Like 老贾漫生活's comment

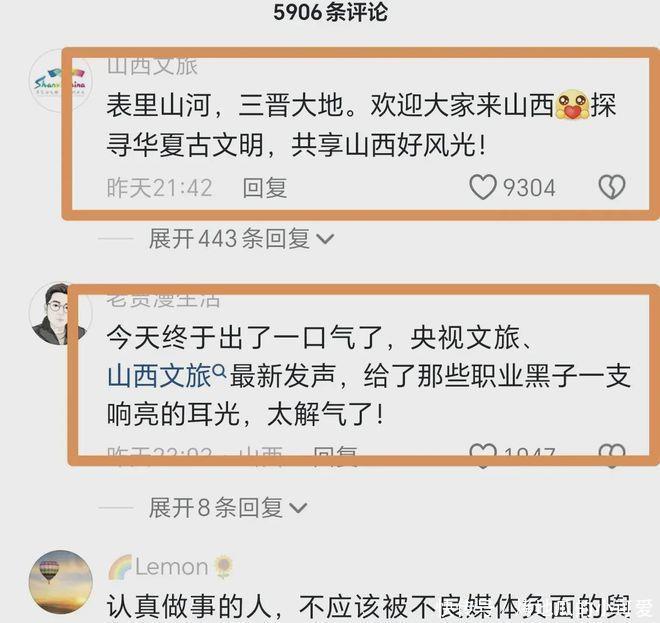pos(484,456)
